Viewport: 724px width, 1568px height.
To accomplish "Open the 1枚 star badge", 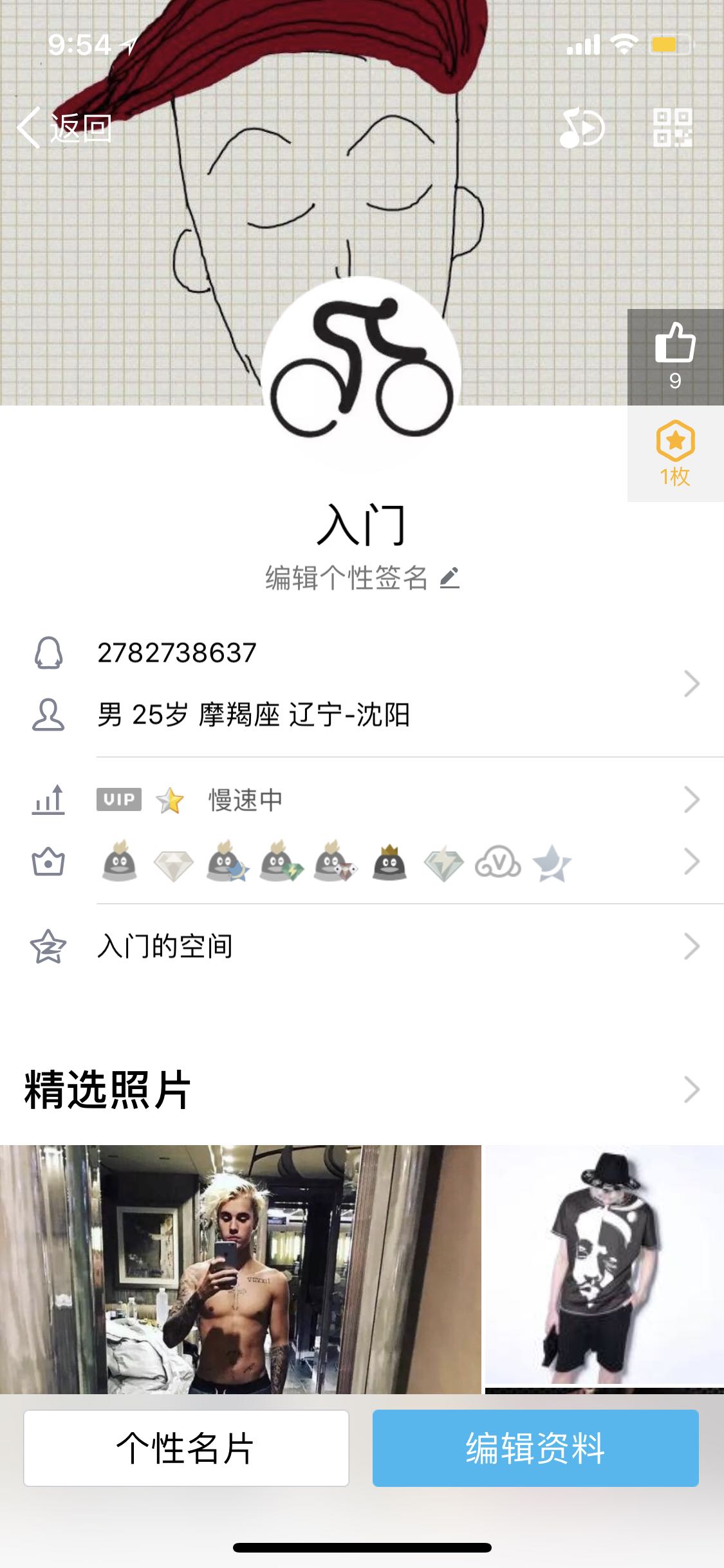I will (x=675, y=454).
